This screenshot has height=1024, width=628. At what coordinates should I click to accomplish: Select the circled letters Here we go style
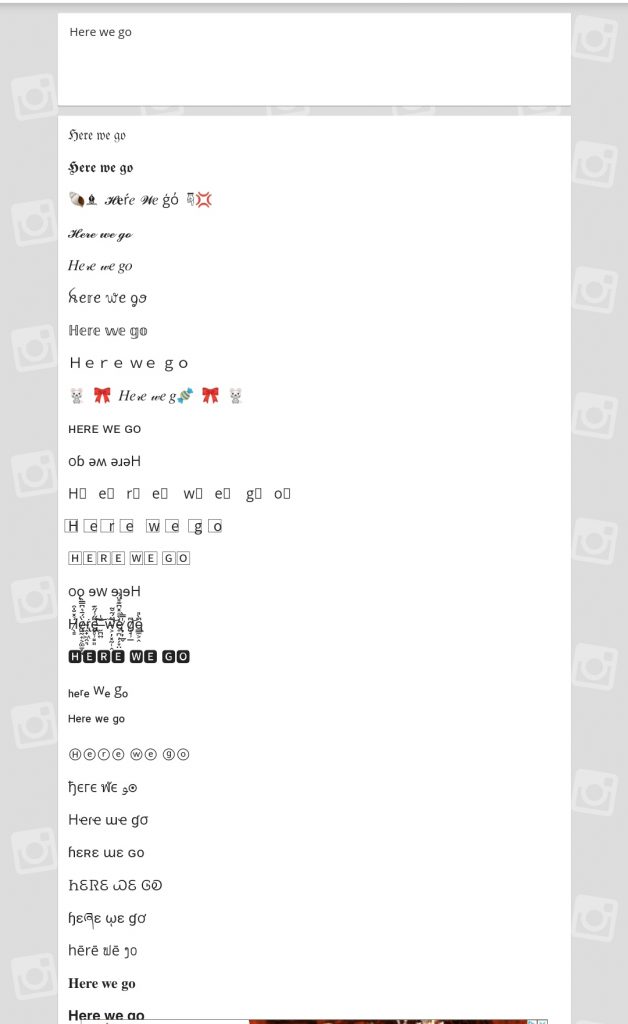[129, 754]
